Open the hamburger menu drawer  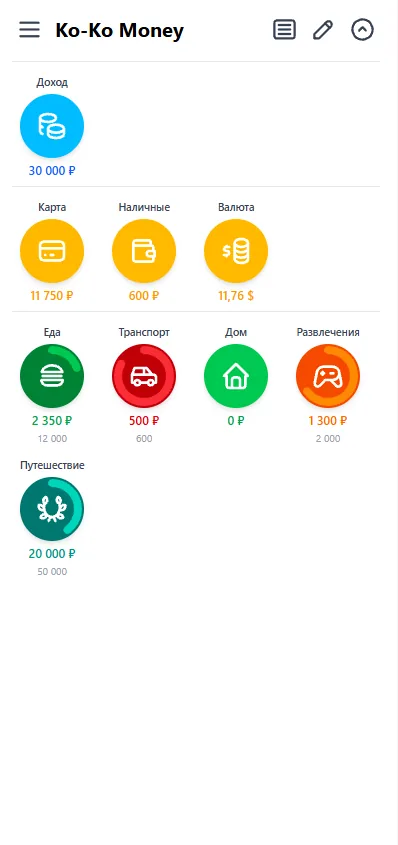pos(30,30)
